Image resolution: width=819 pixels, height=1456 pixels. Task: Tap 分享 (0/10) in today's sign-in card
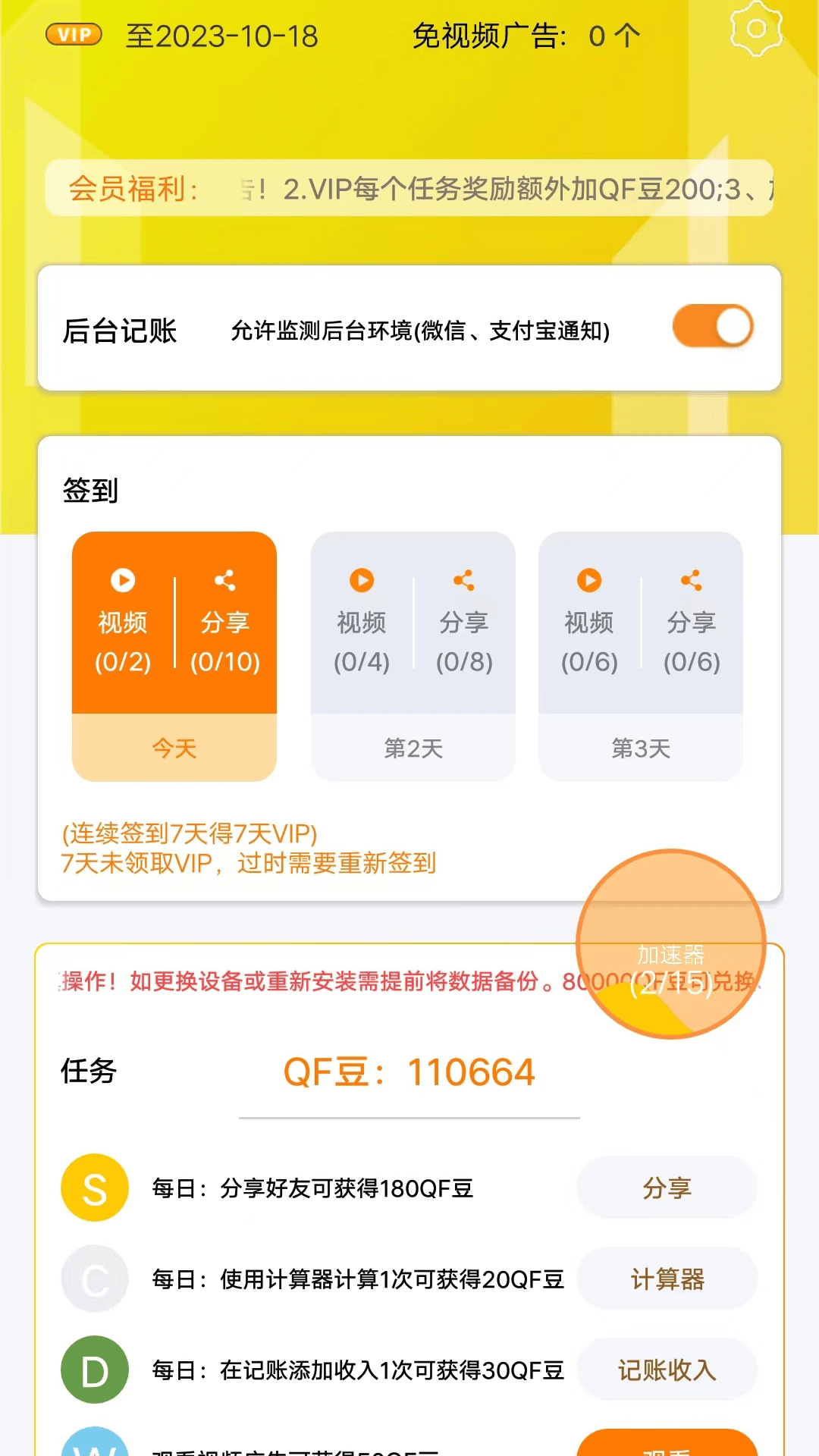point(225,621)
